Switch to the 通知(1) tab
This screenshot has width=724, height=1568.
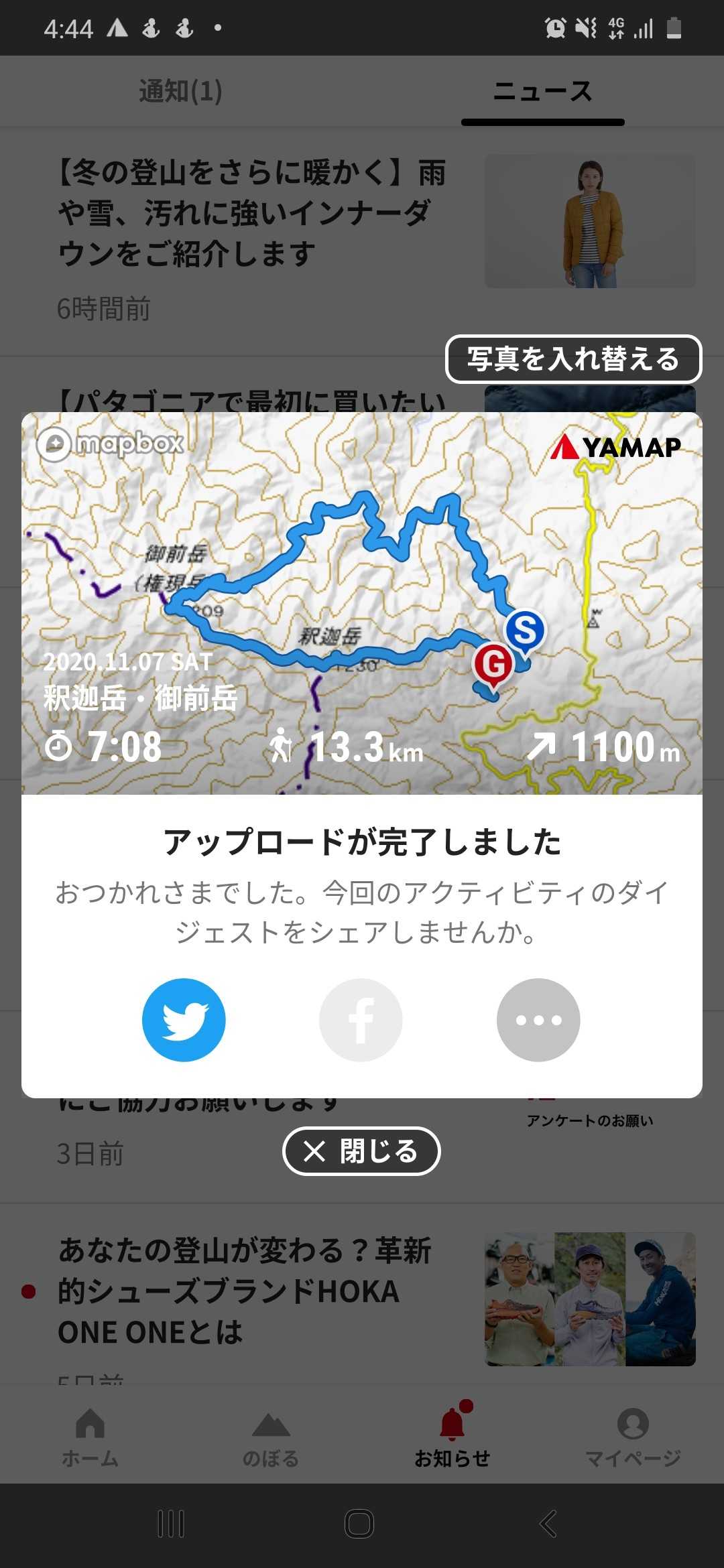click(x=180, y=91)
